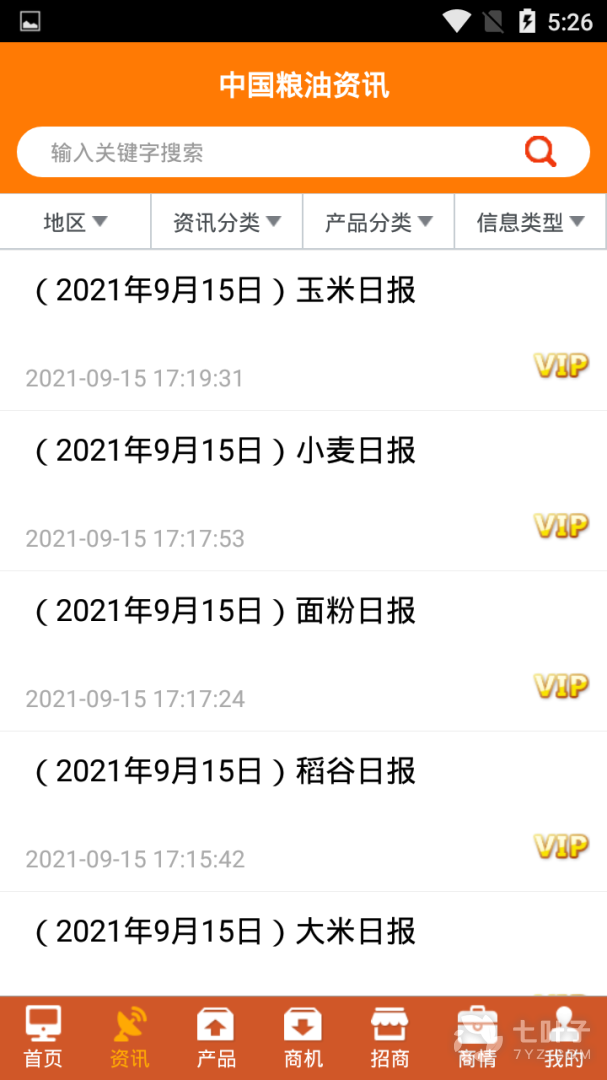Switch to the 产品 tab

[216, 1038]
